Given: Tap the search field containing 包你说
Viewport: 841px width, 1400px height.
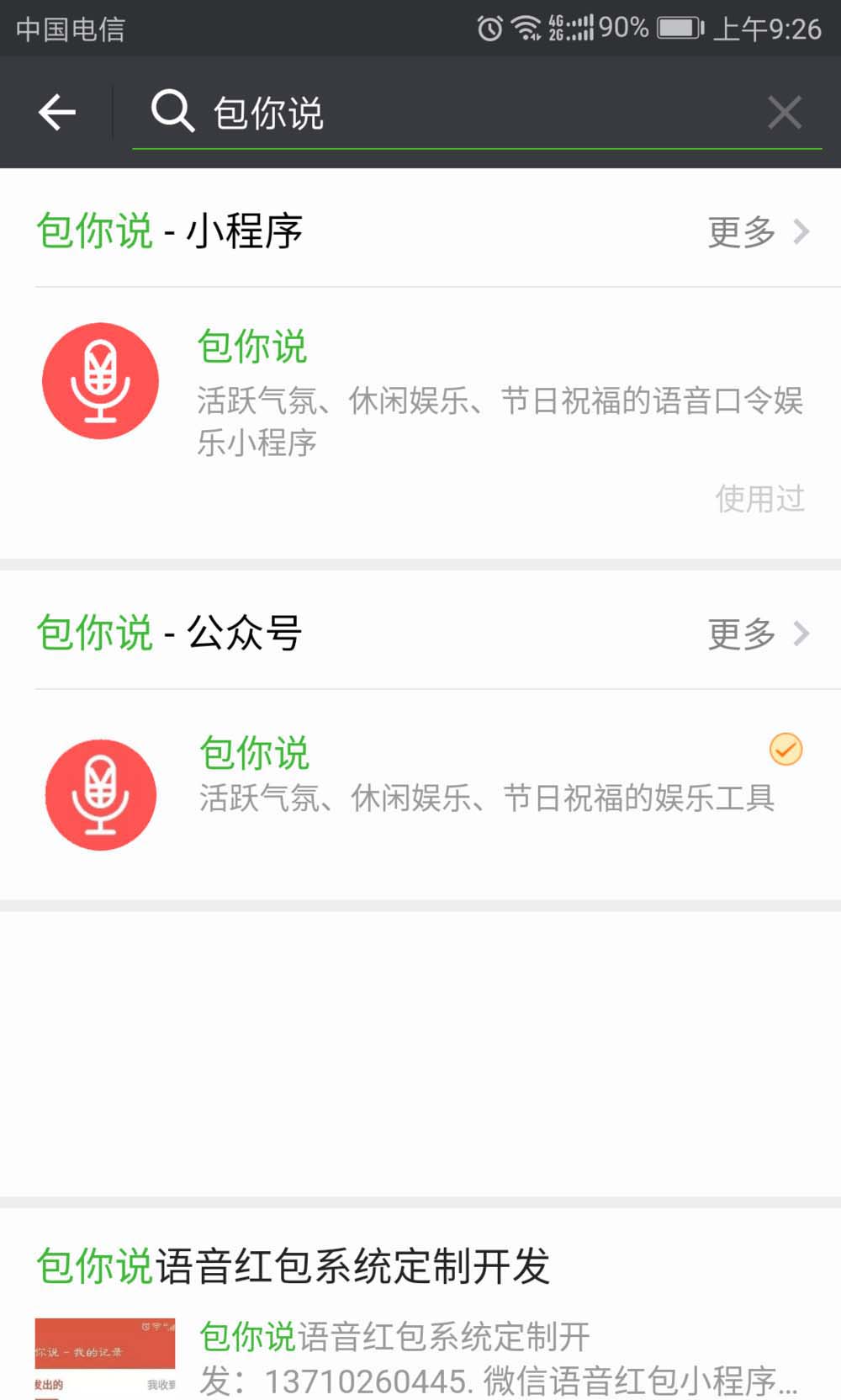Looking at the screenshot, I should (x=454, y=113).
